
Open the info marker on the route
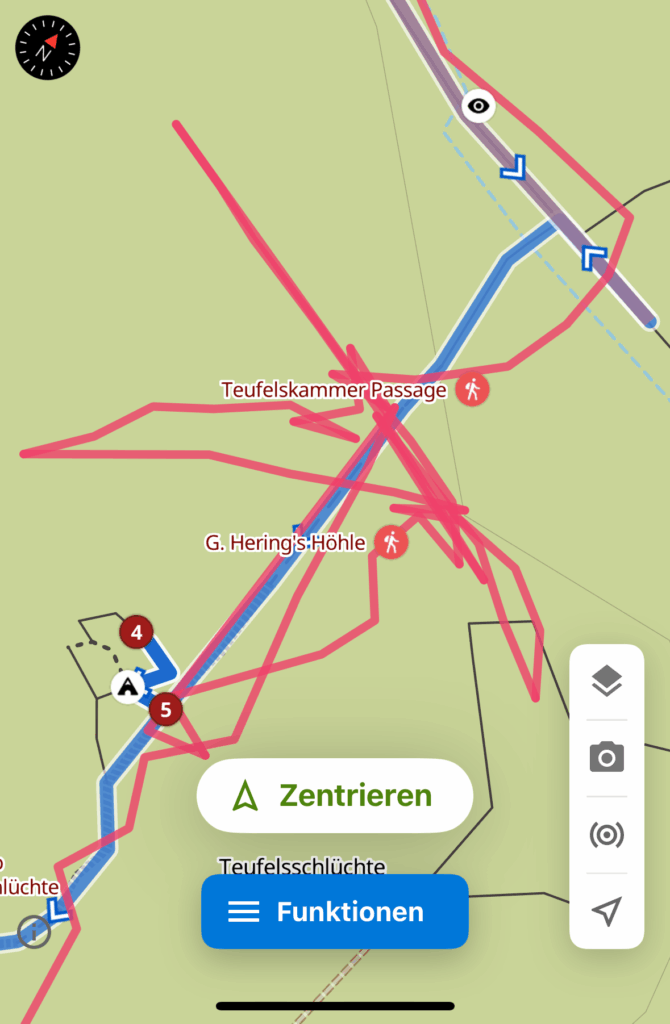tap(34, 933)
